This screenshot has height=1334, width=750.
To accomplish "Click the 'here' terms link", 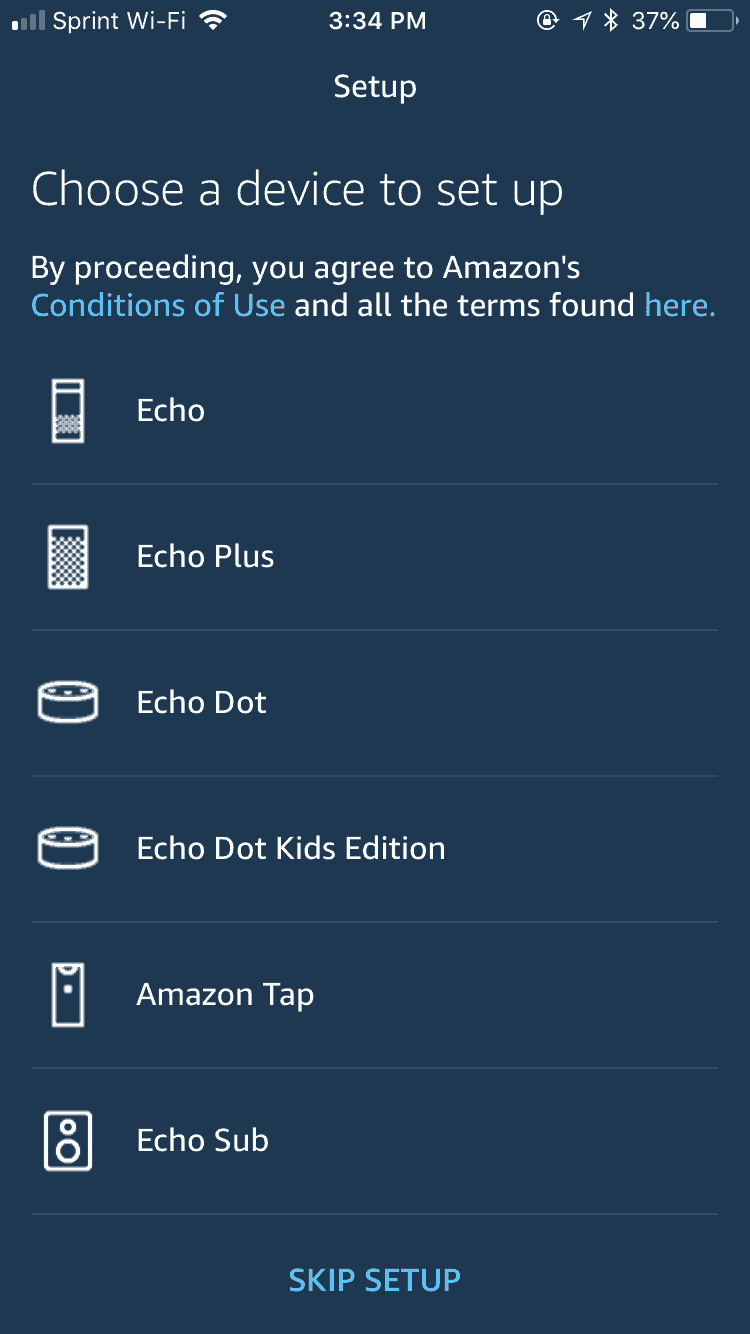I will (x=679, y=305).
